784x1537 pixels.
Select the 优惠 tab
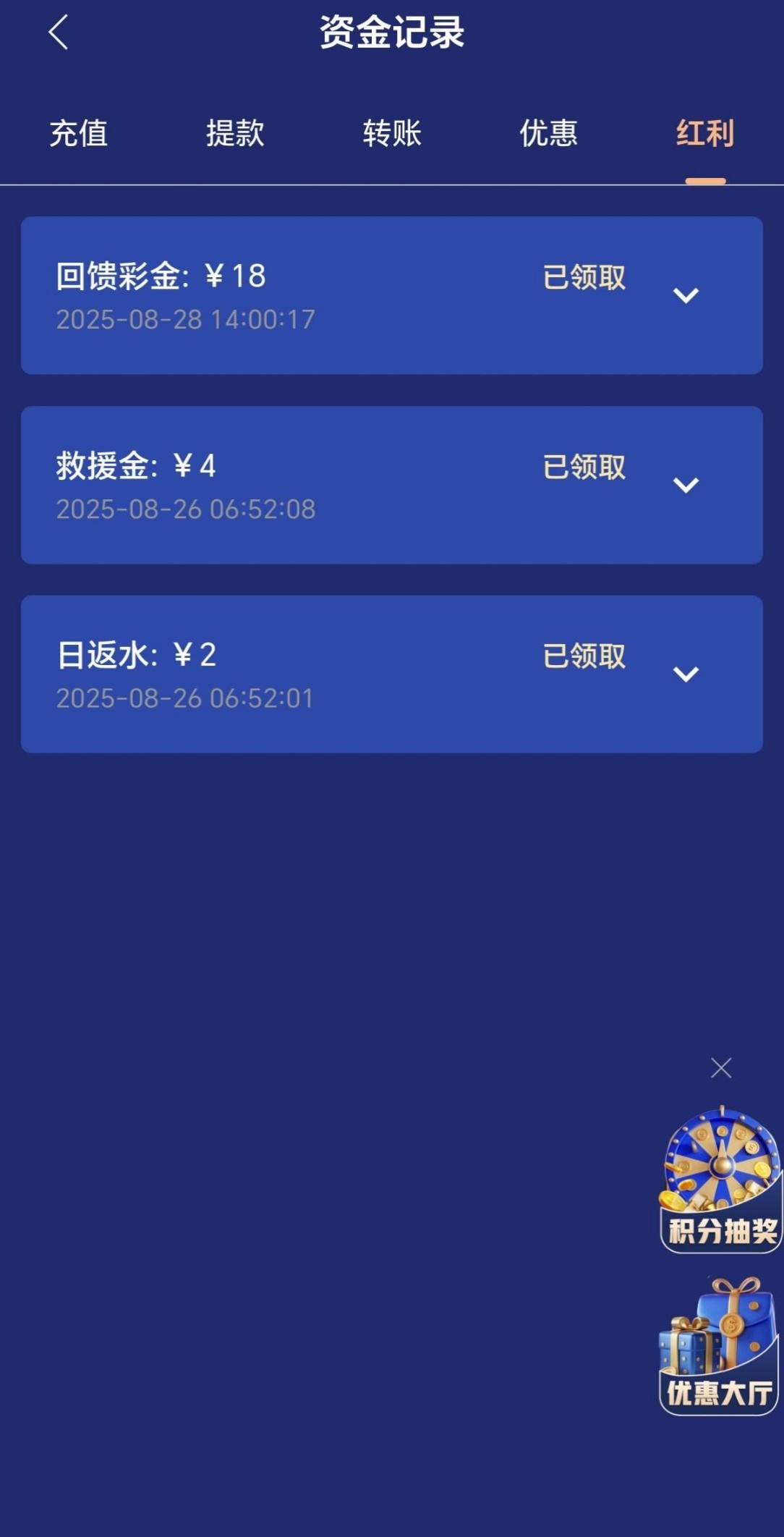548,134
